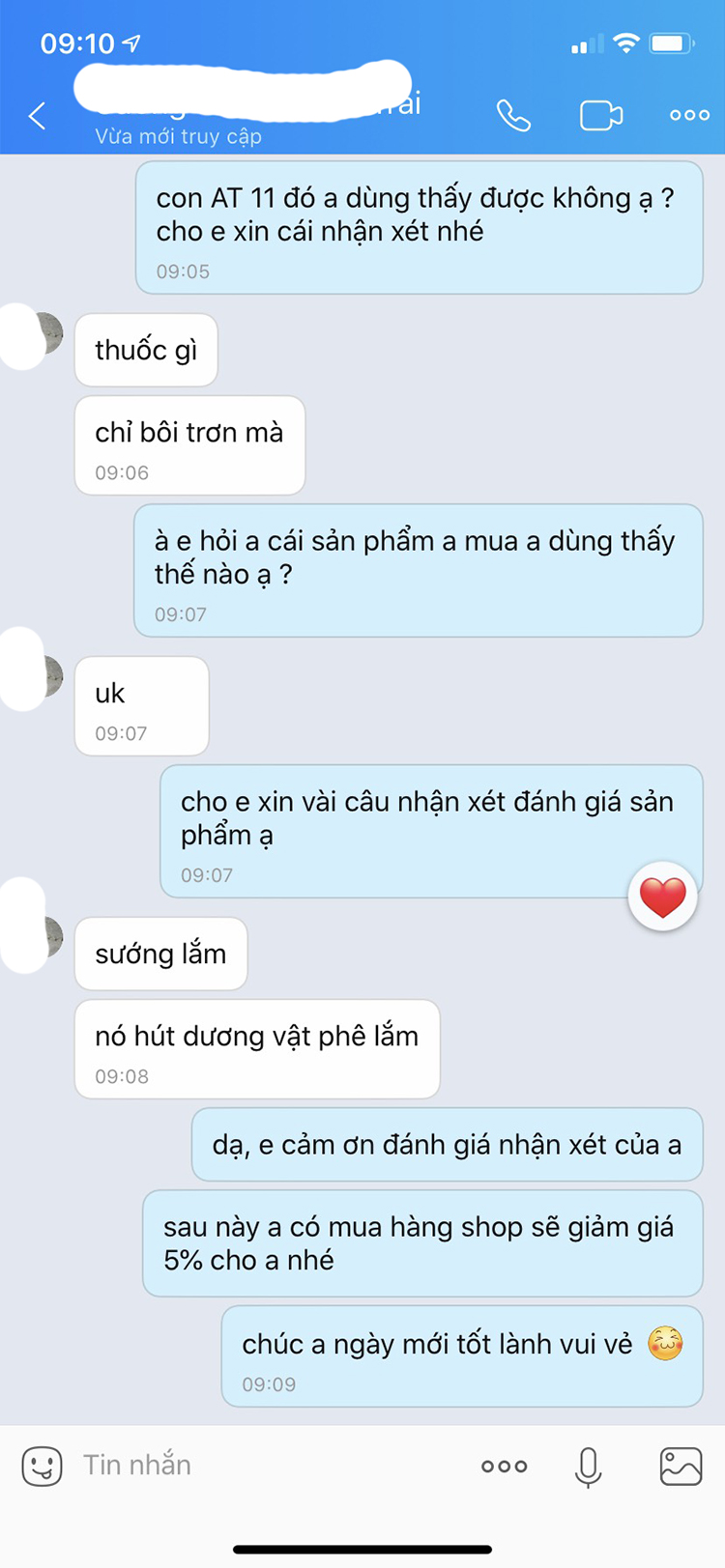
Task: Open the sticker and emoji picker
Action: click(41, 1466)
